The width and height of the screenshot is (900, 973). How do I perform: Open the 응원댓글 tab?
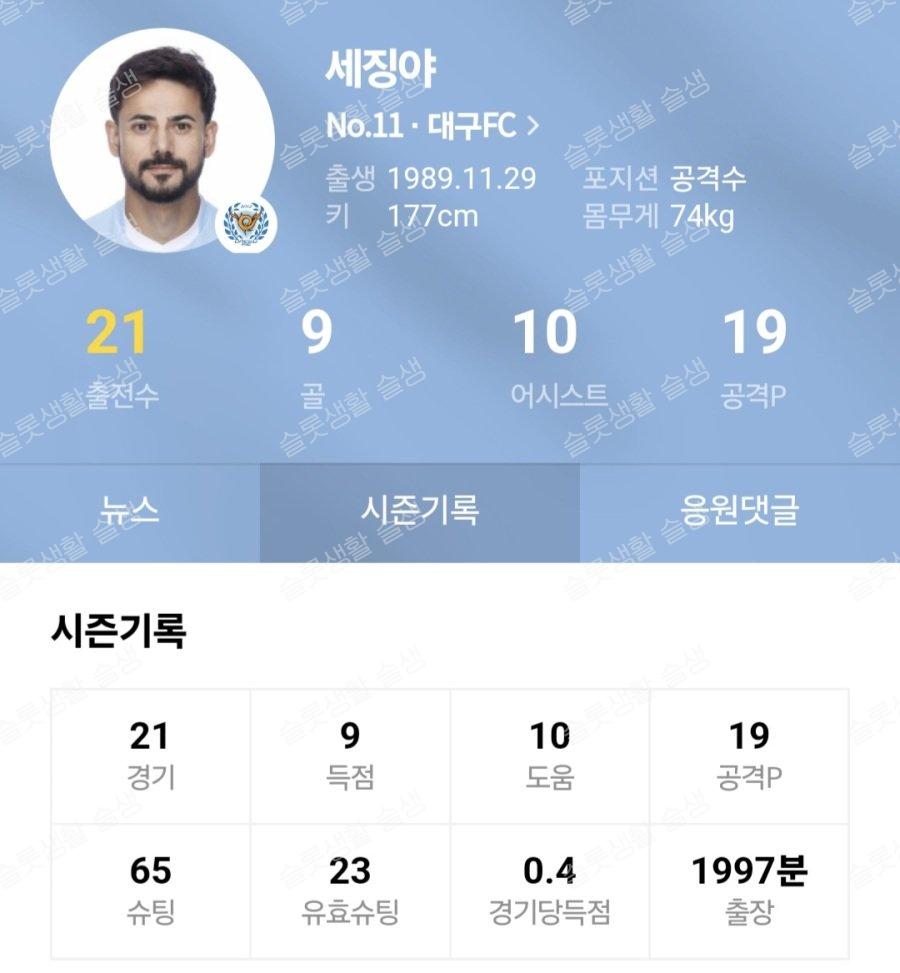pyautogui.click(x=739, y=511)
